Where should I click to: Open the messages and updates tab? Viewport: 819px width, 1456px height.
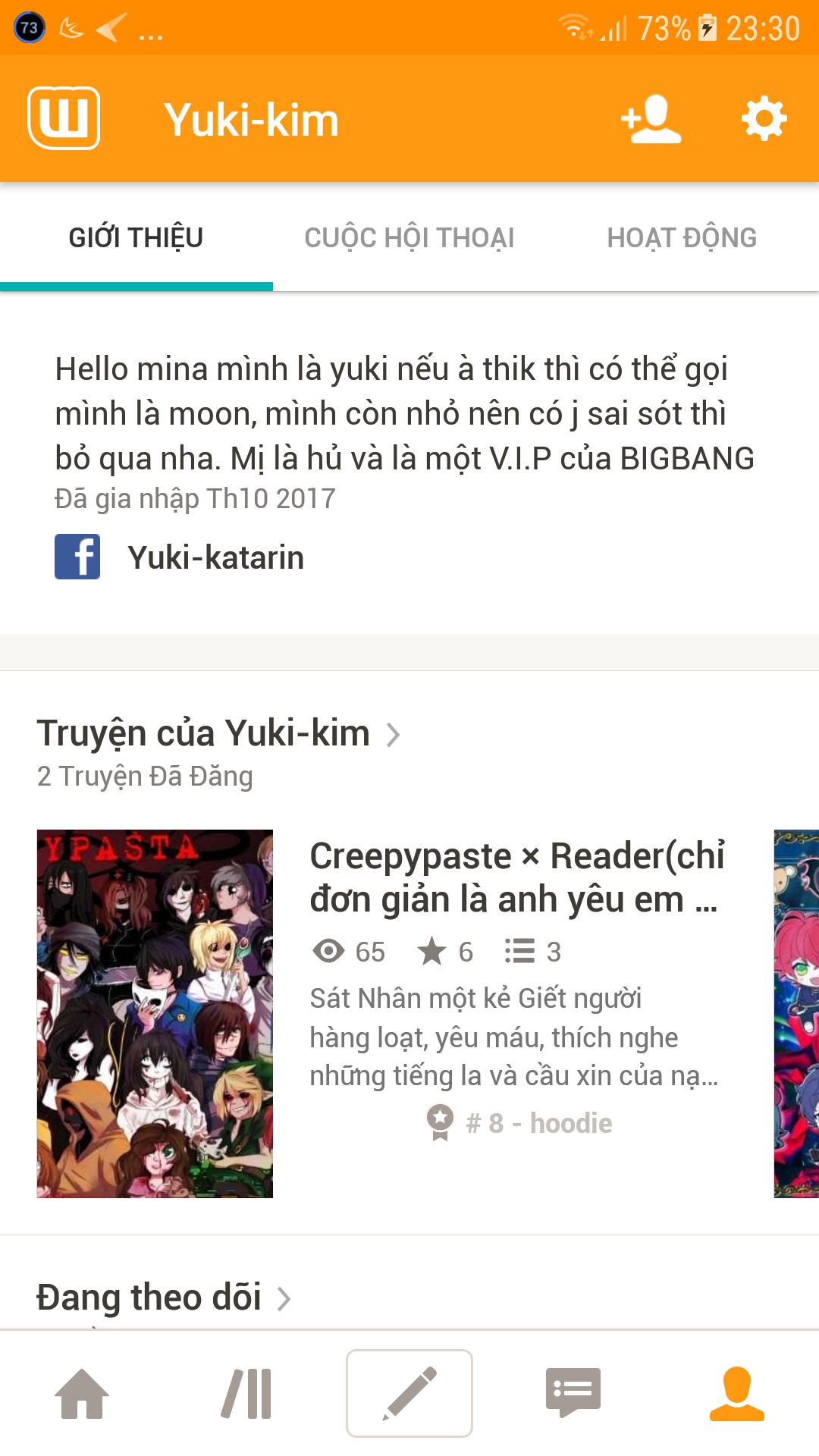coord(573,1394)
